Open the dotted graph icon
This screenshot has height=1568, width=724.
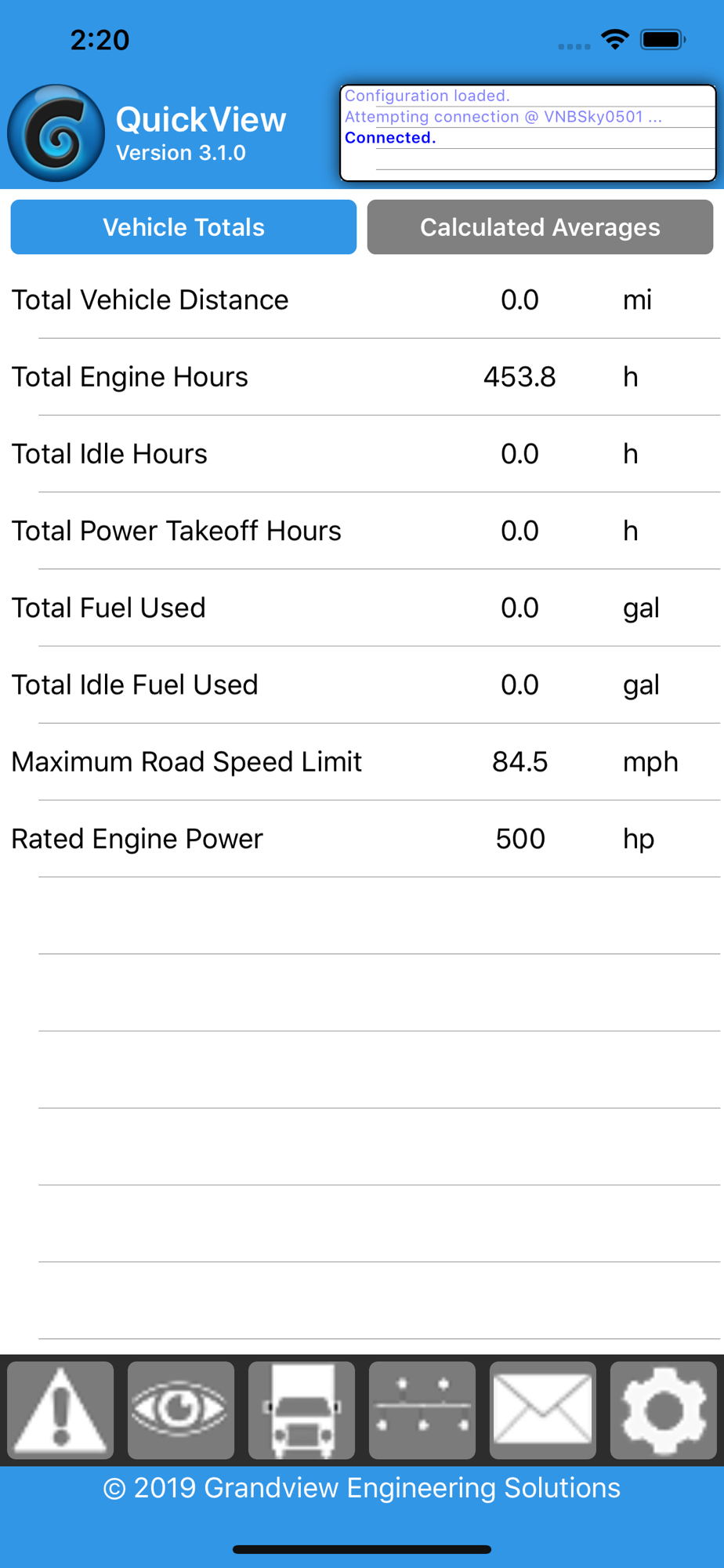pyautogui.click(x=422, y=1410)
